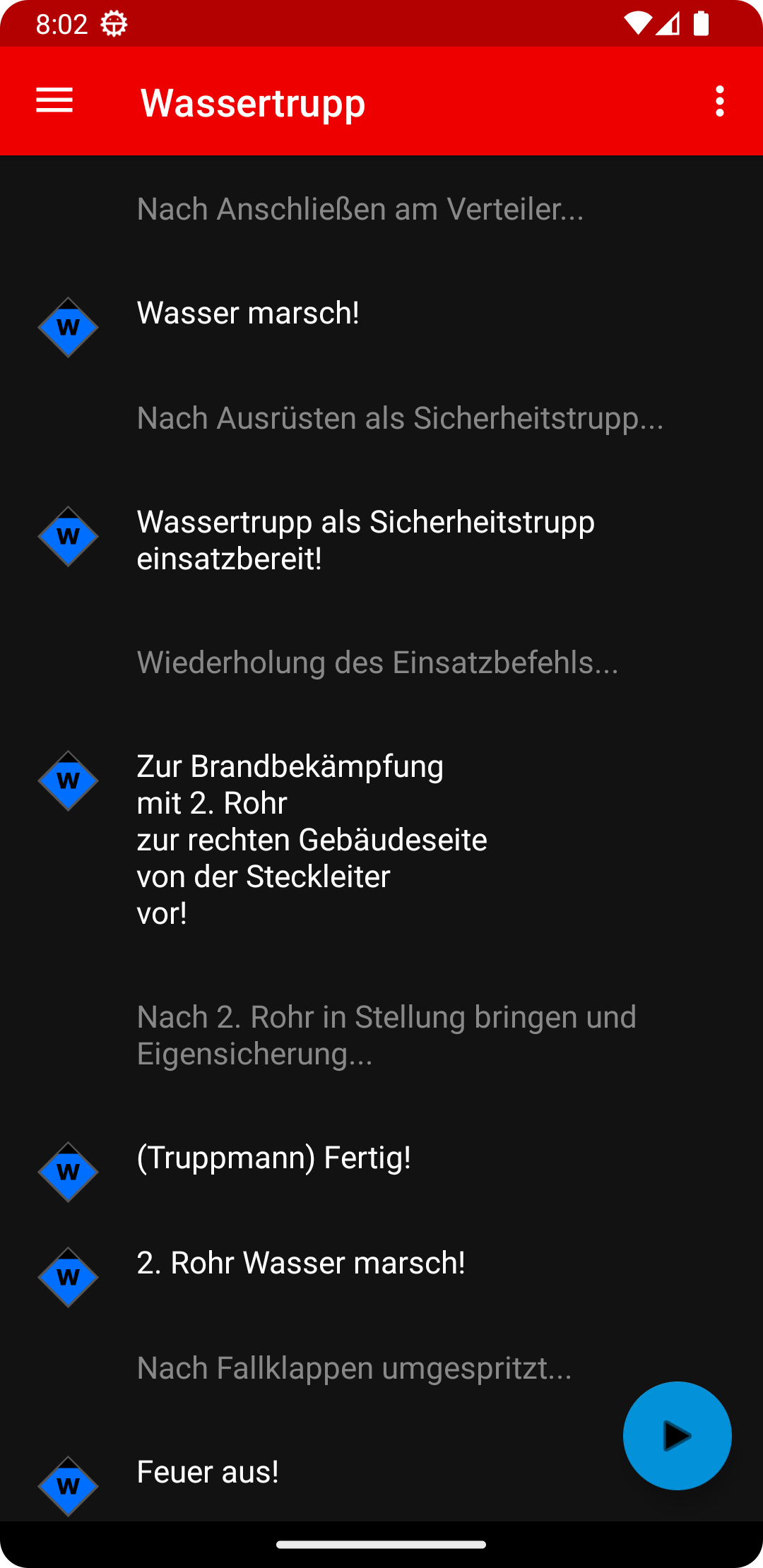Open the navigation drawer menu

[x=54, y=101]
